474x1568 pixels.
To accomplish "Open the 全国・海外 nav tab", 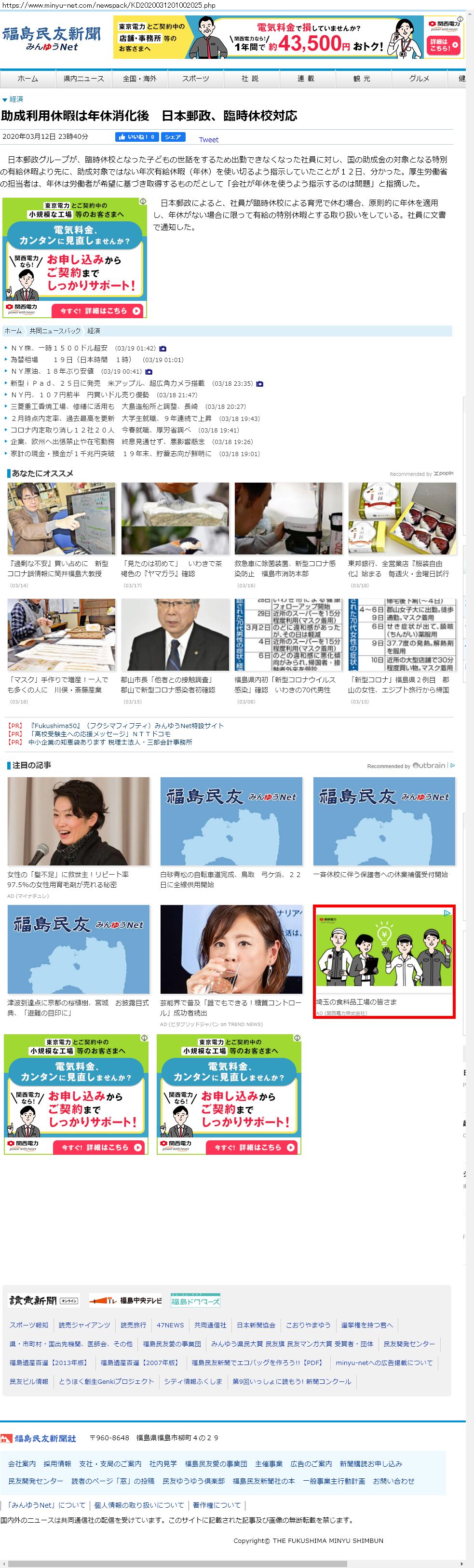I will point(140,79).
